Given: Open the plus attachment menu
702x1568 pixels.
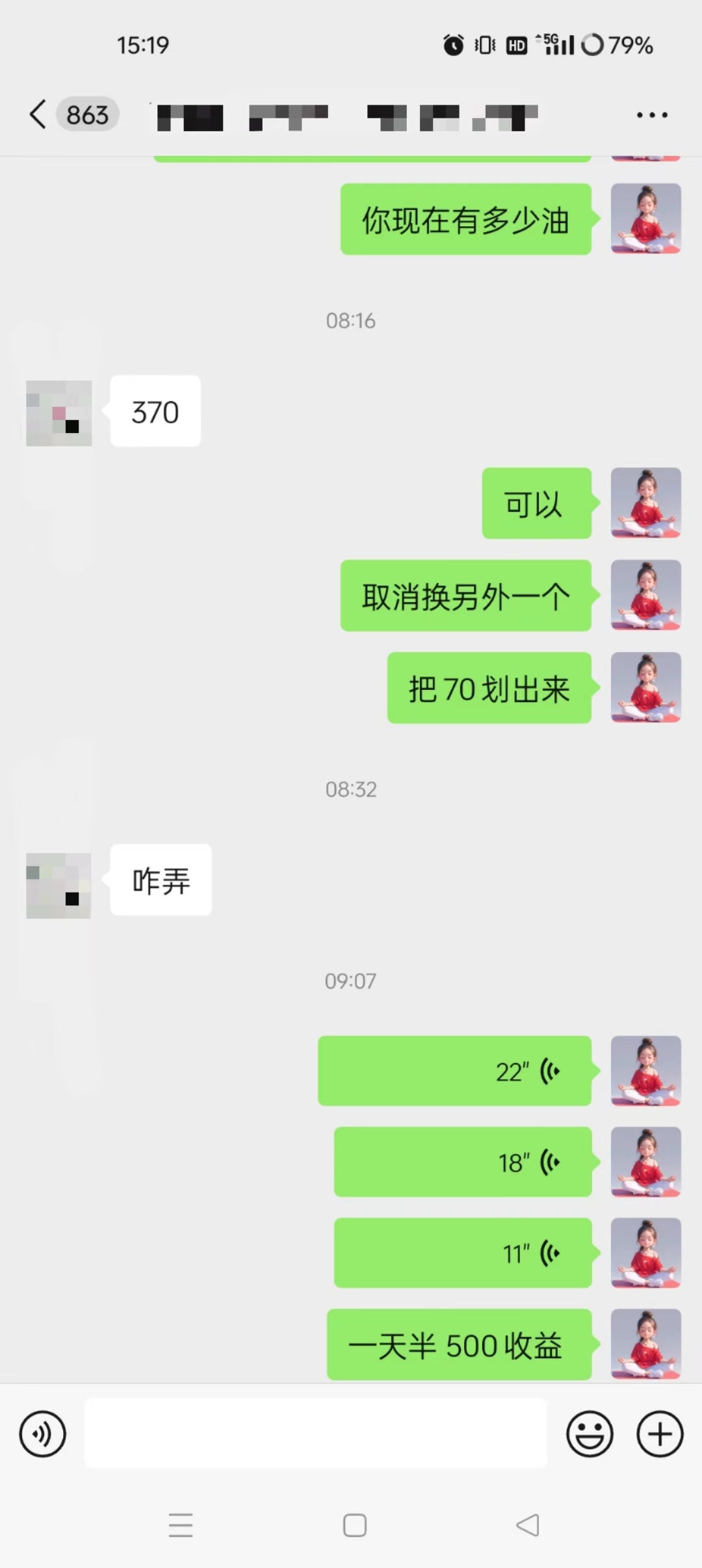Looking at the screenshot, I should click(660, 1433).
